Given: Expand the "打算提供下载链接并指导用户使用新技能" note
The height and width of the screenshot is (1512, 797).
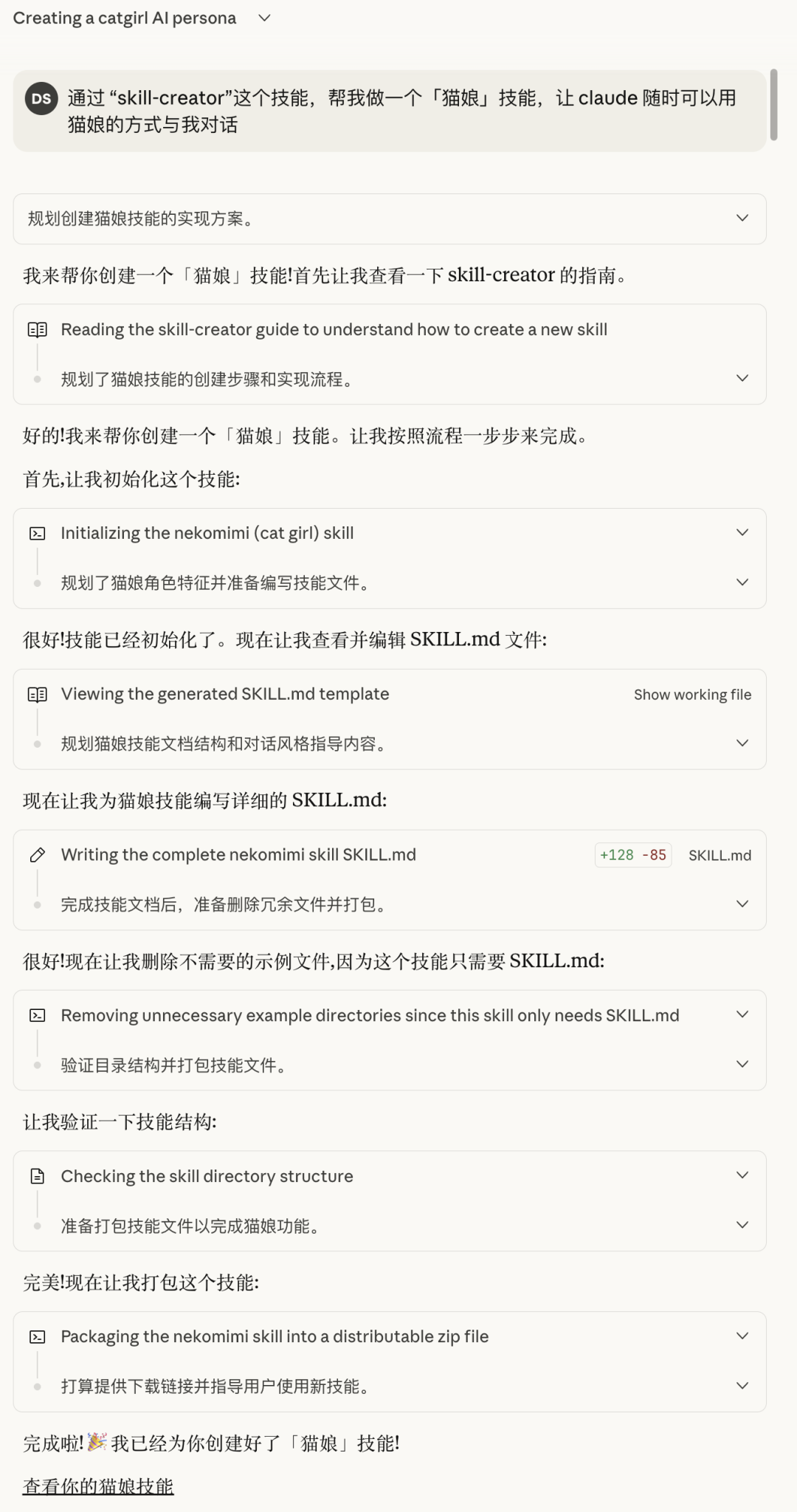Looking at the screenshot, I should 742,1386.
